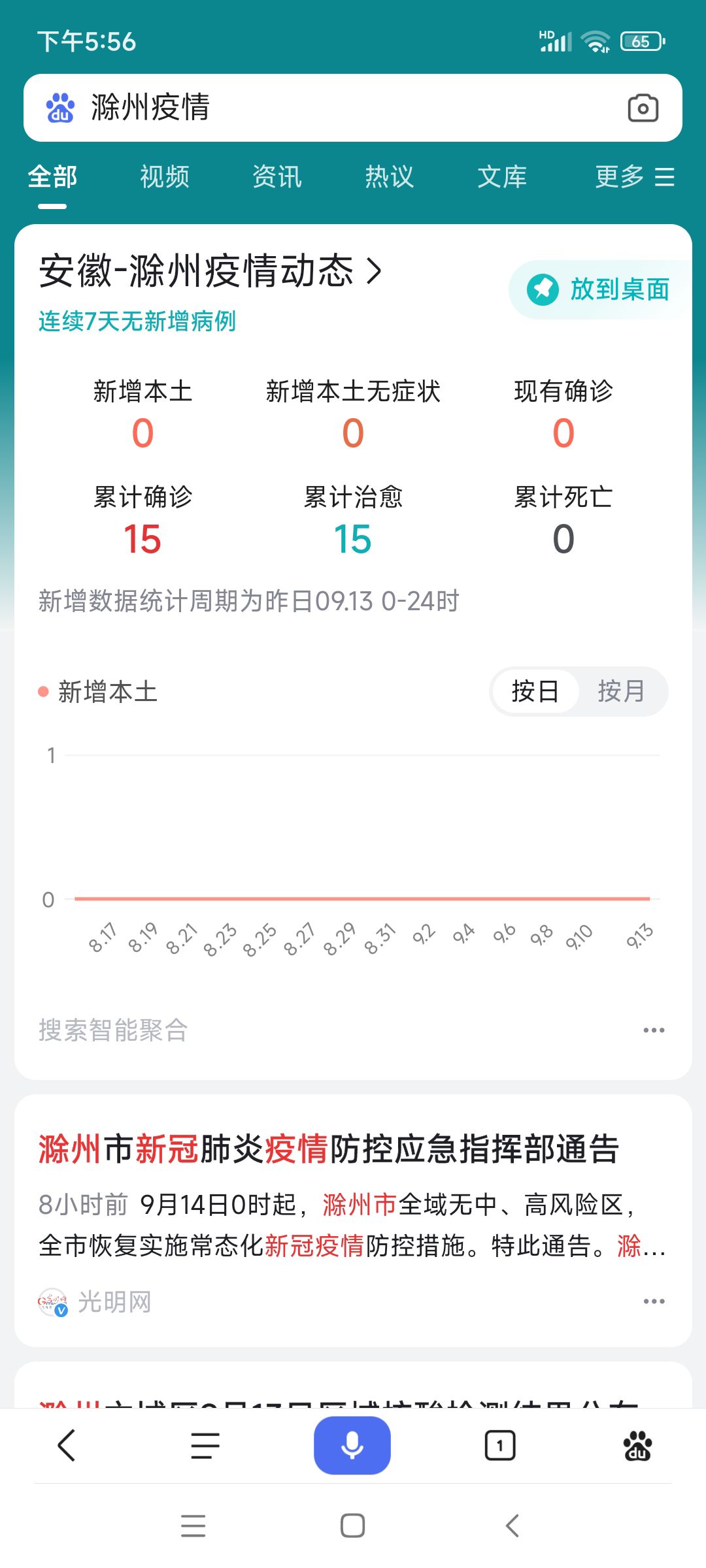Open more options next to 光明网
This screenshot has width=706, height=1568.
click(654, 1301)
